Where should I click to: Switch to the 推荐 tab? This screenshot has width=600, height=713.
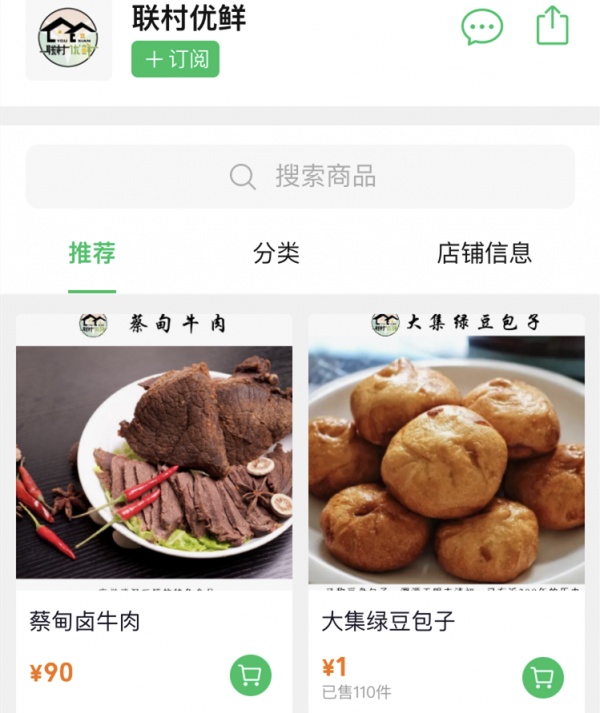click(x=92, y=253)
